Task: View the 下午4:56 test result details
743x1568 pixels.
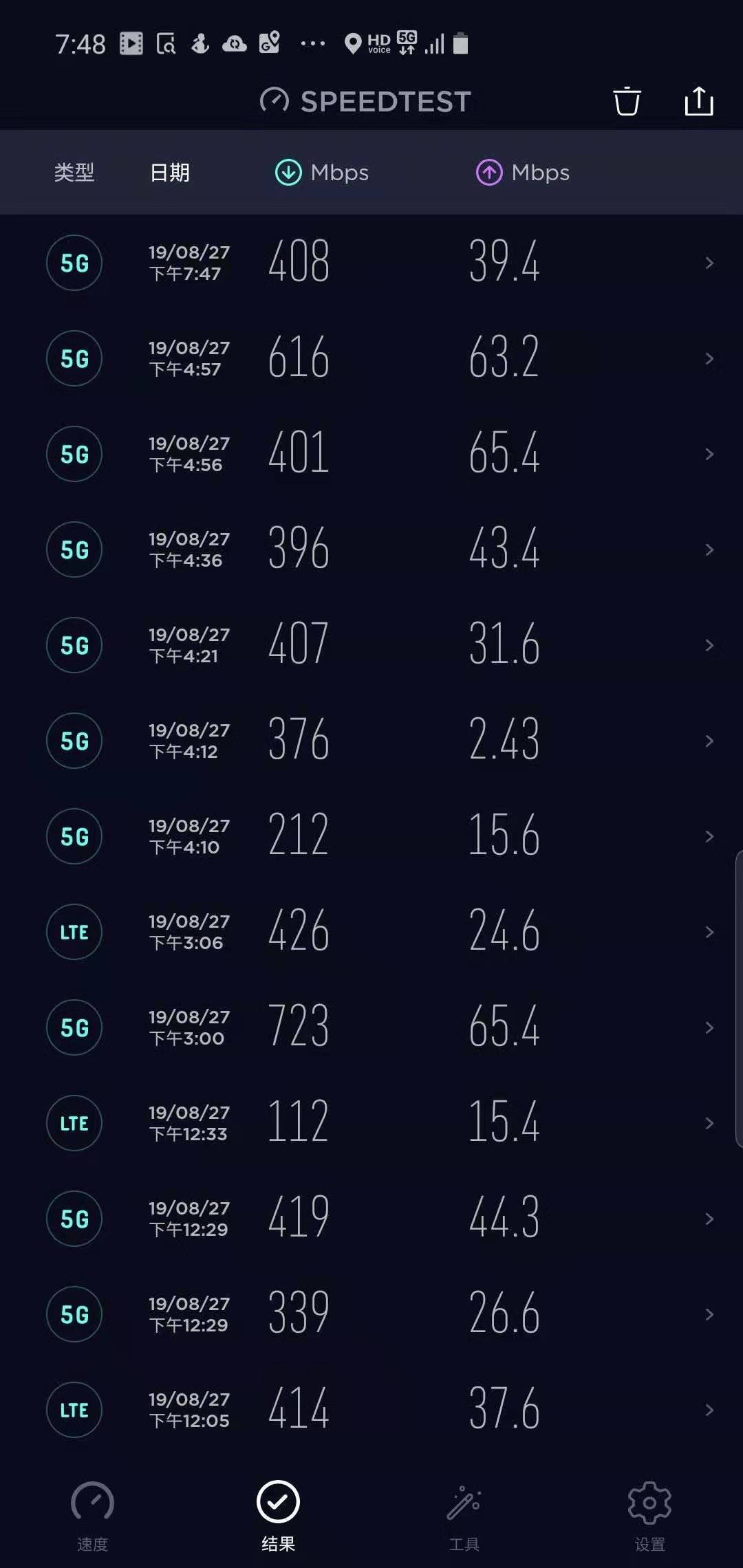Action: point(371,454)
